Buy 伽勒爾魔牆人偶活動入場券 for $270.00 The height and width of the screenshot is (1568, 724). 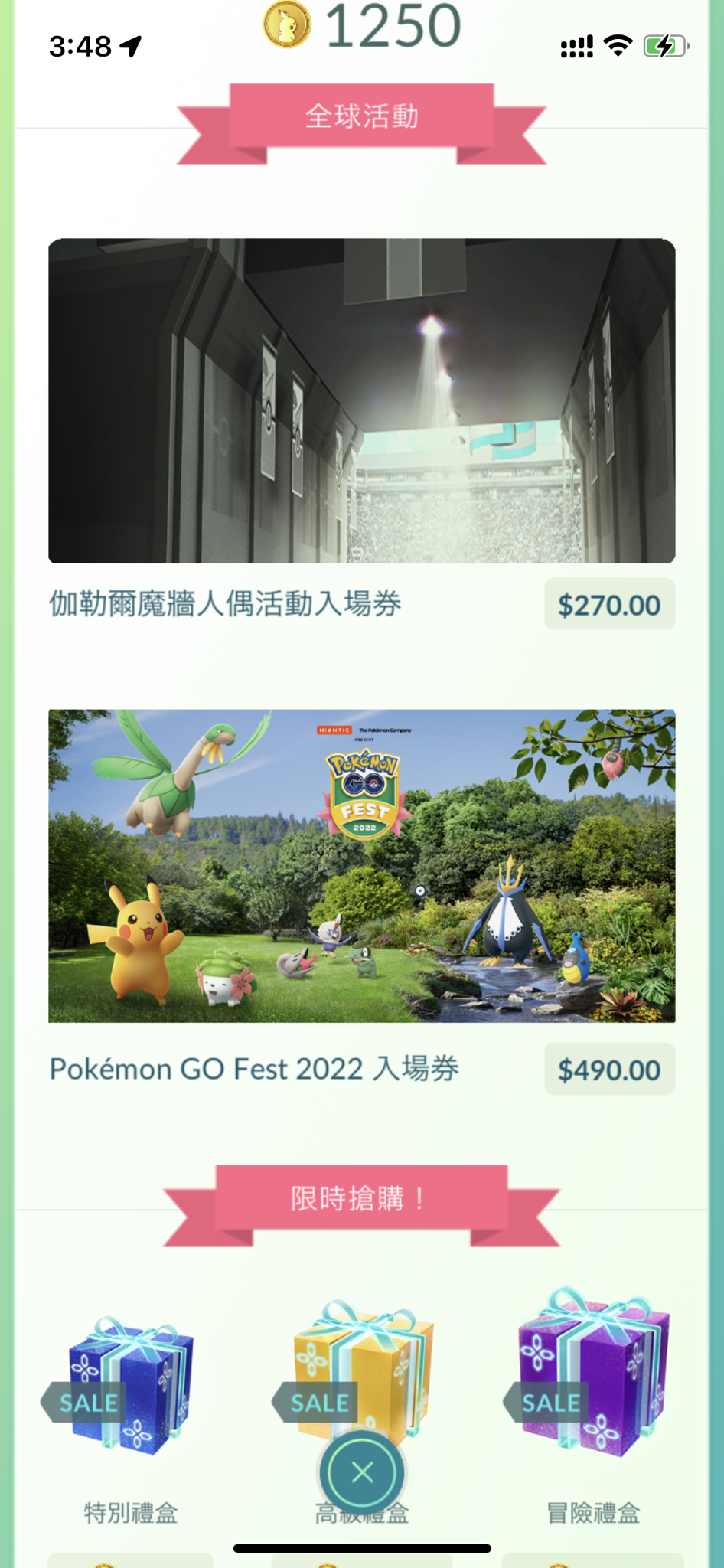coord(609,605)
